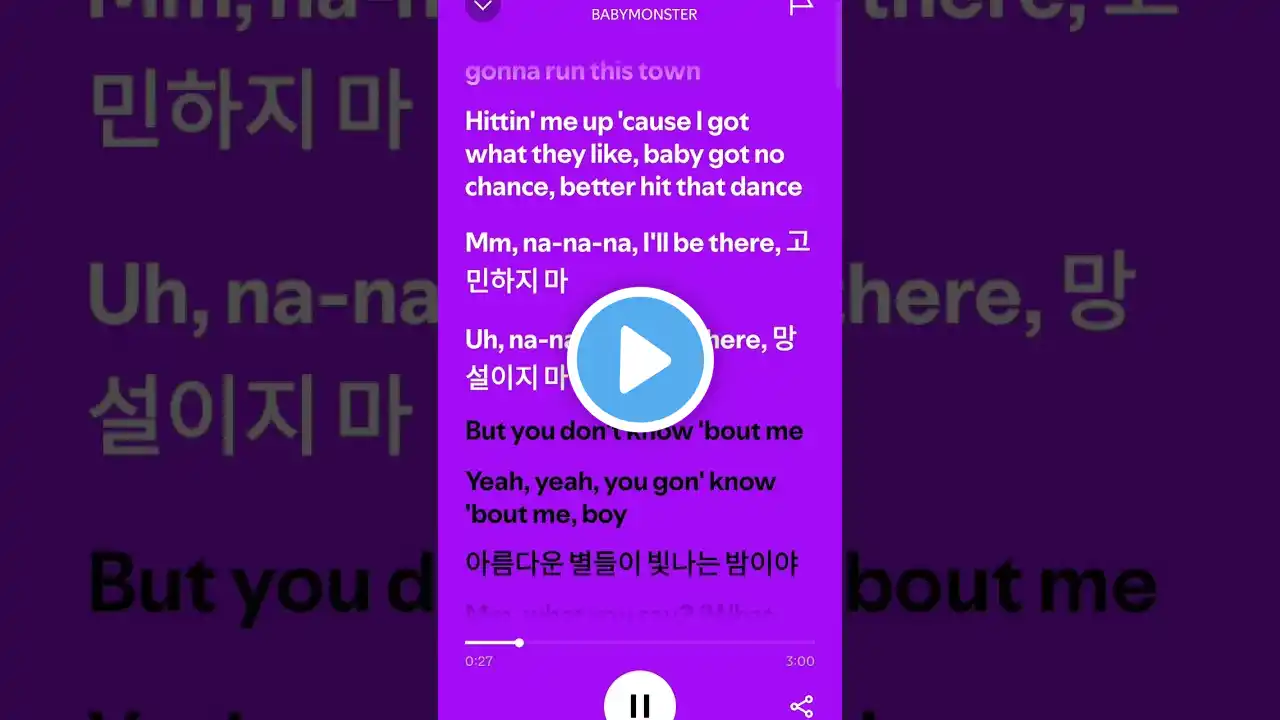Play the video with the center play button
Screen dimensions: 1280x720
[x=640, y=360]
